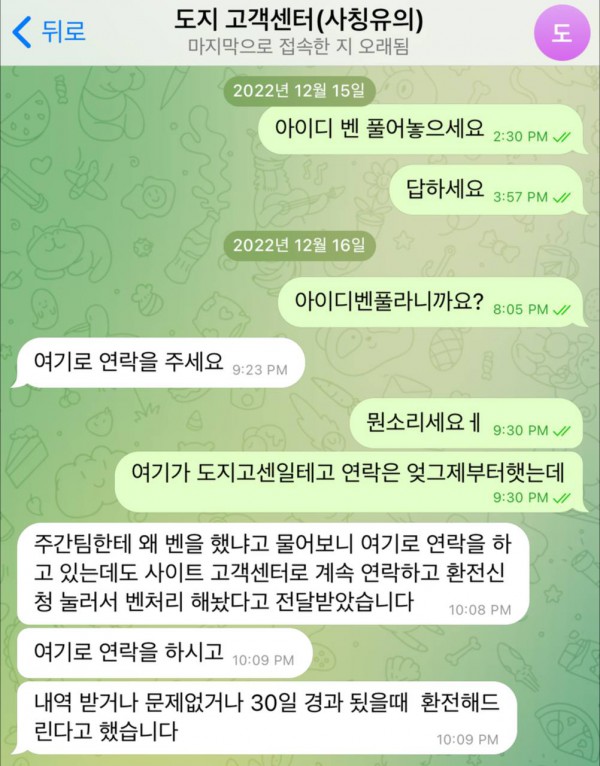Open 도지 고객센터 chat info header

point(297,31)
